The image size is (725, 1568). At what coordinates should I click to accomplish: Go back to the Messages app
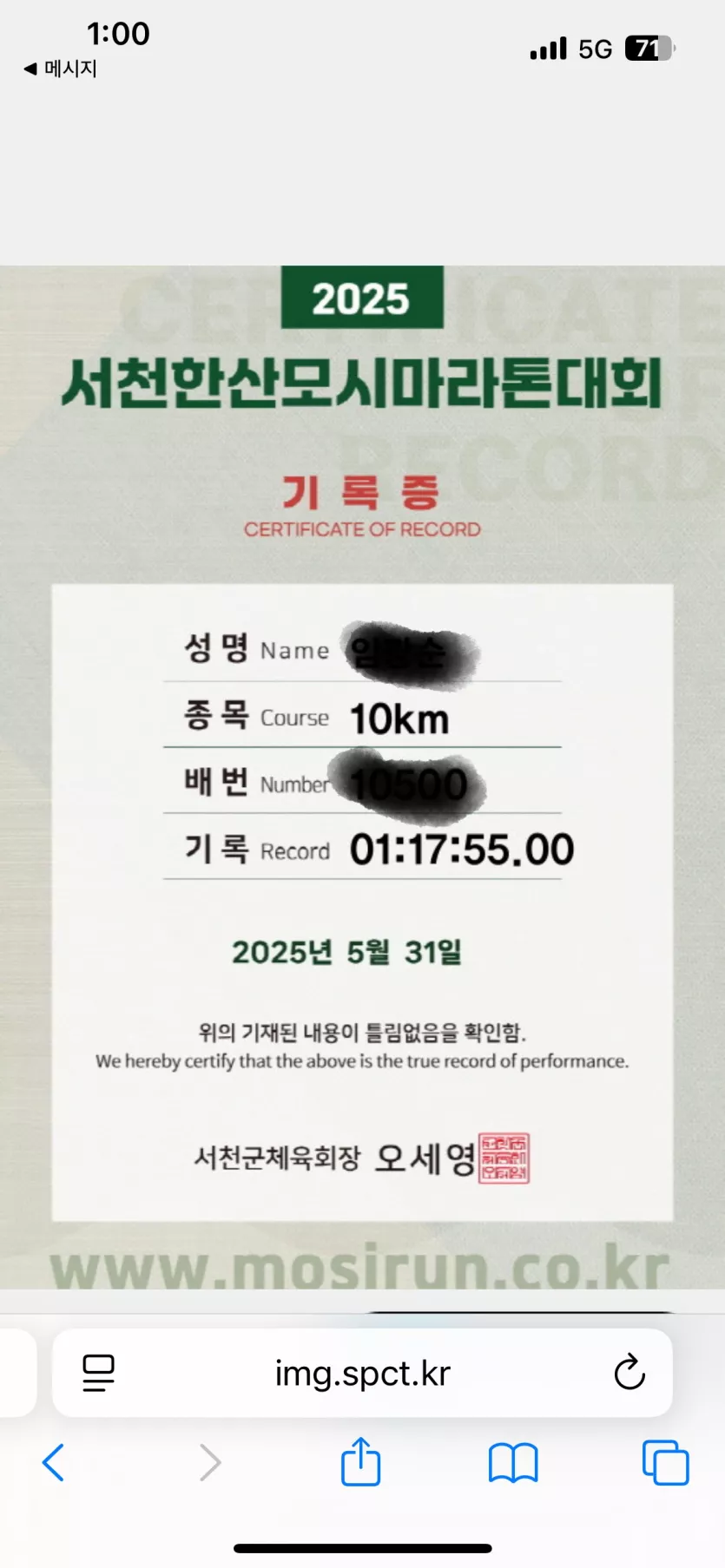coord(60,69)
